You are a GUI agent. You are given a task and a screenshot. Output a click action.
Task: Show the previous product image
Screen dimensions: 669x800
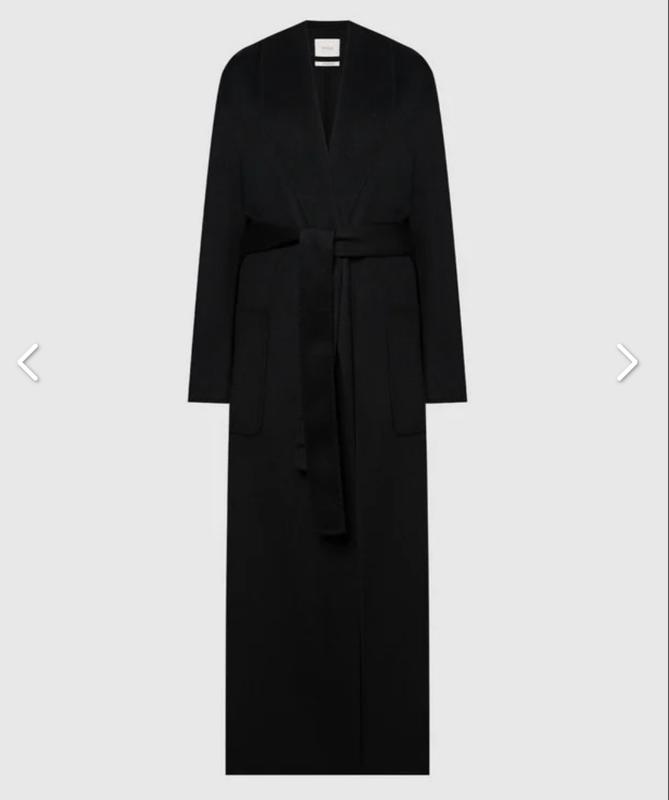29,362
